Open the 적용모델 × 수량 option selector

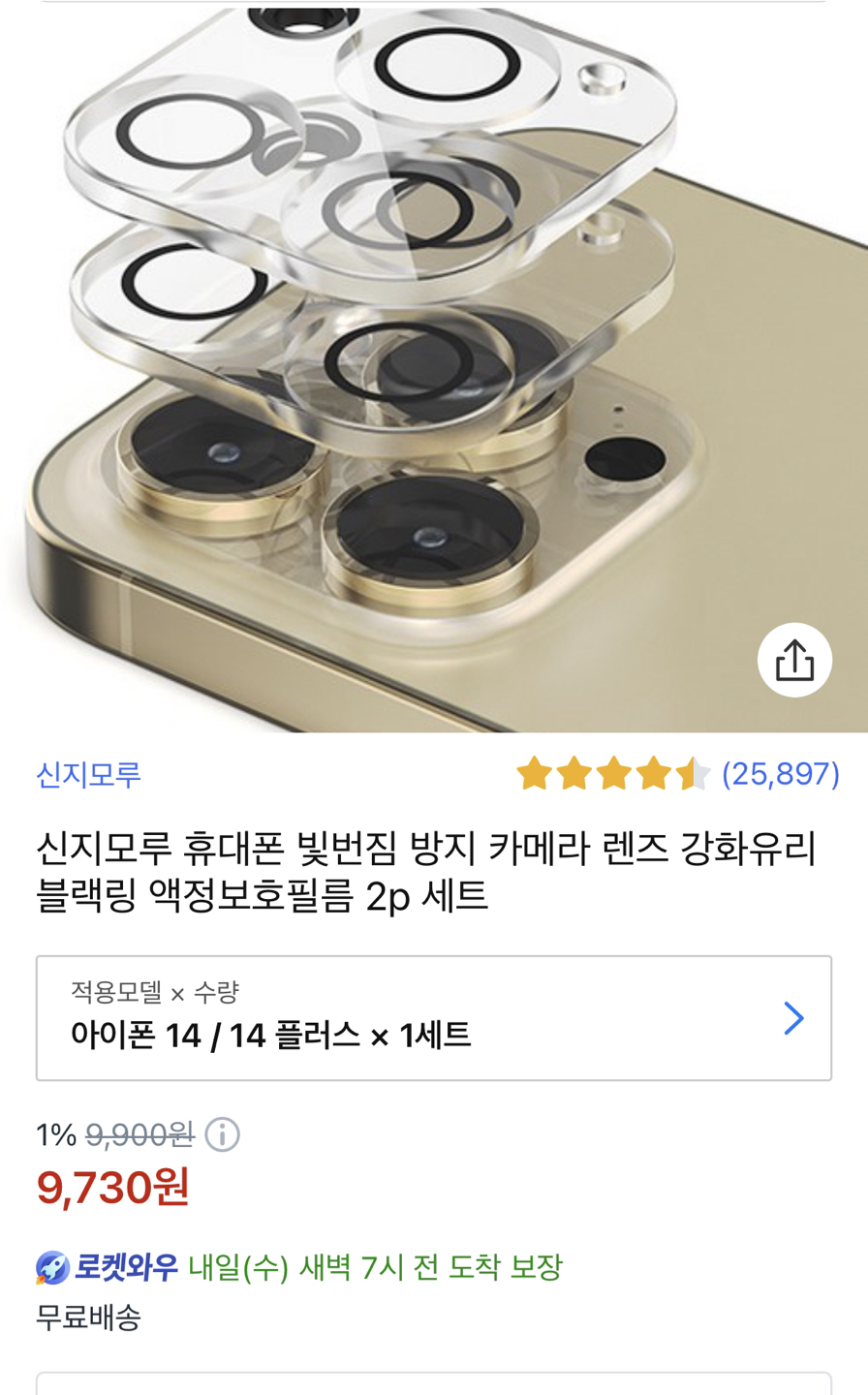tap(433, 1017)
